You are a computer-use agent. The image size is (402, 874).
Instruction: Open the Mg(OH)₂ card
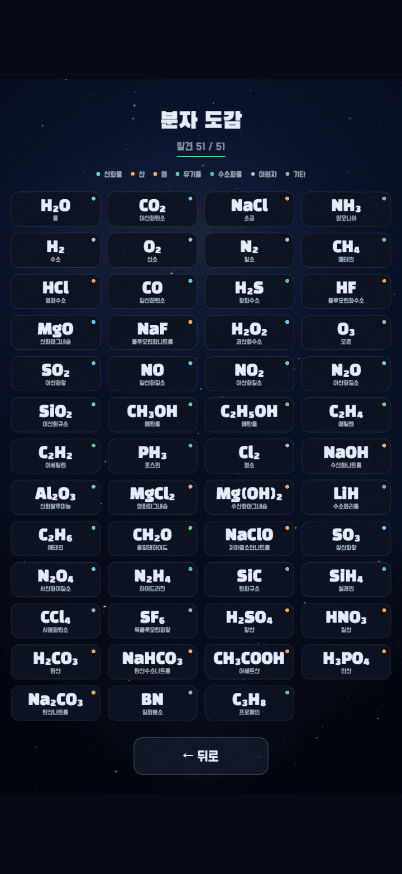click(249, 497)
